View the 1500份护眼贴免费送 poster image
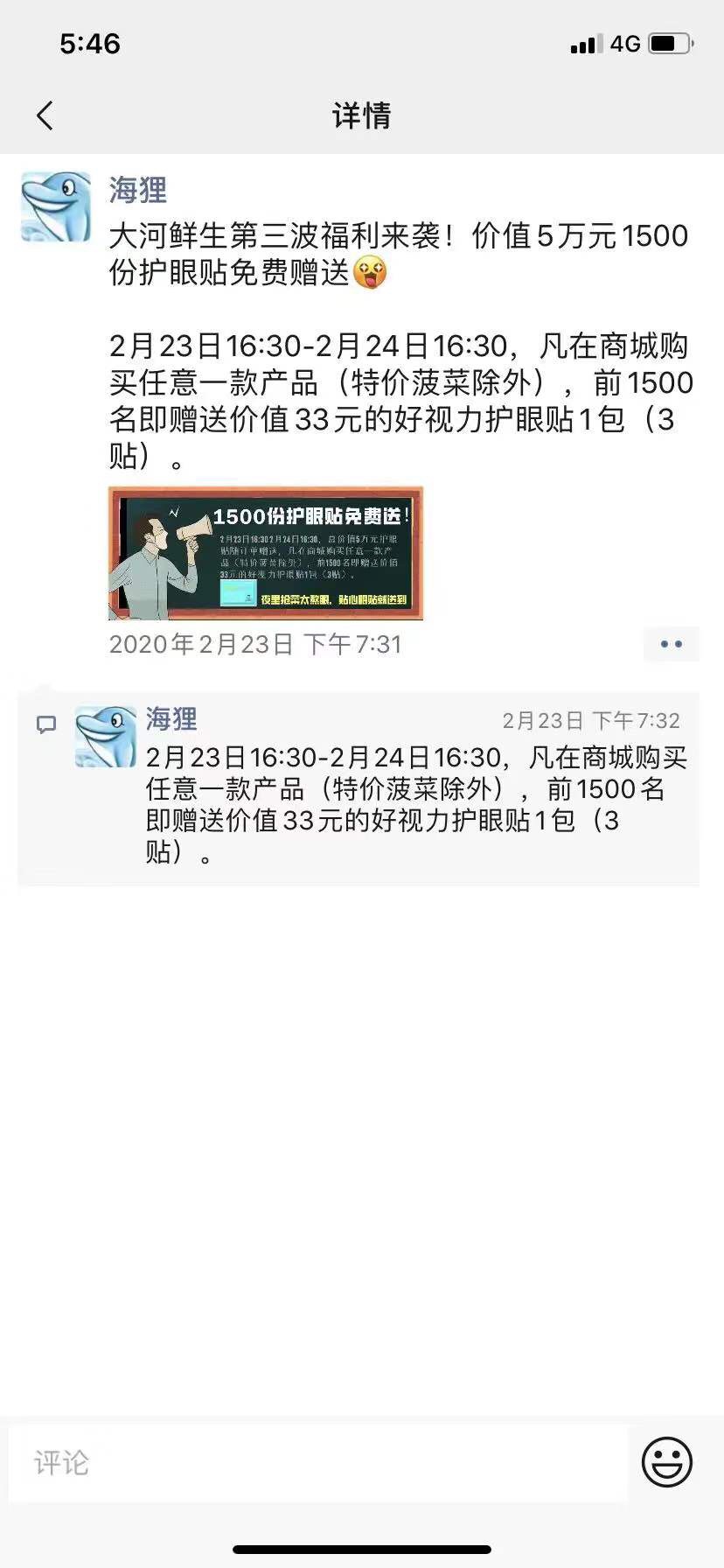Image resolution: width=724 pixels, height=1568 pixels. tap(265, 553)
